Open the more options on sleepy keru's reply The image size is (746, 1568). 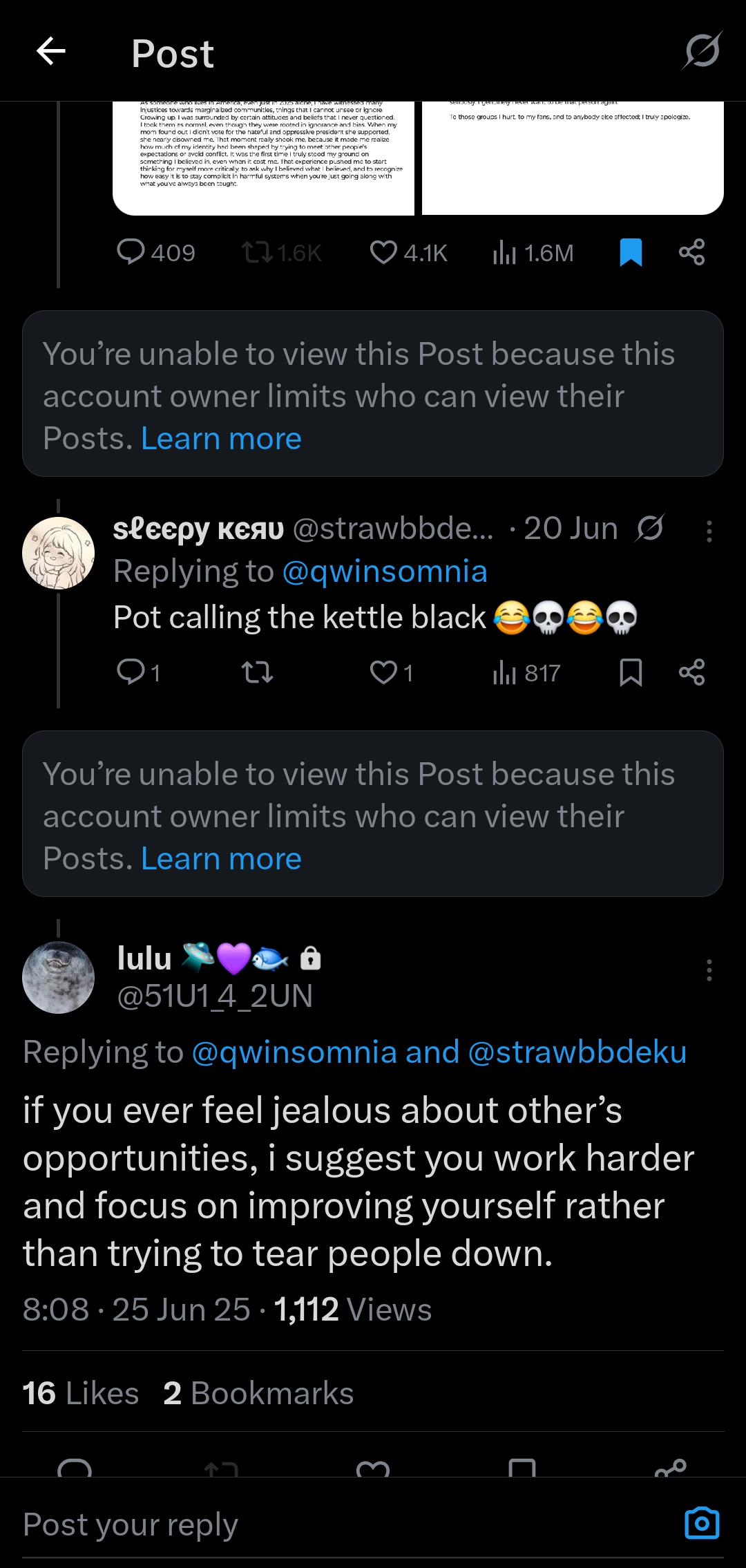click(x=709, y=531)
